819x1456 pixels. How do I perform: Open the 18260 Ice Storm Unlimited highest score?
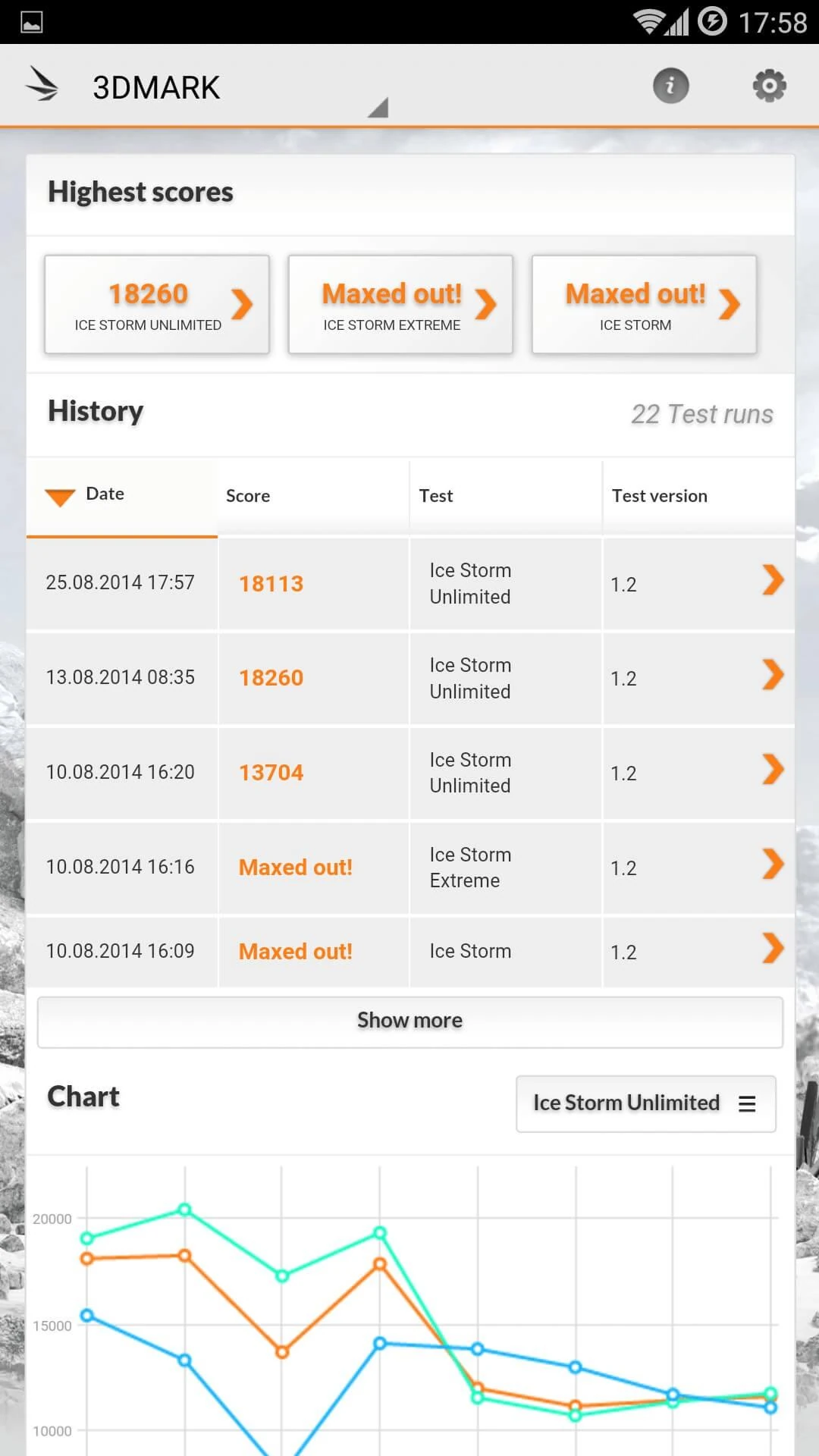tap(157, 304)
